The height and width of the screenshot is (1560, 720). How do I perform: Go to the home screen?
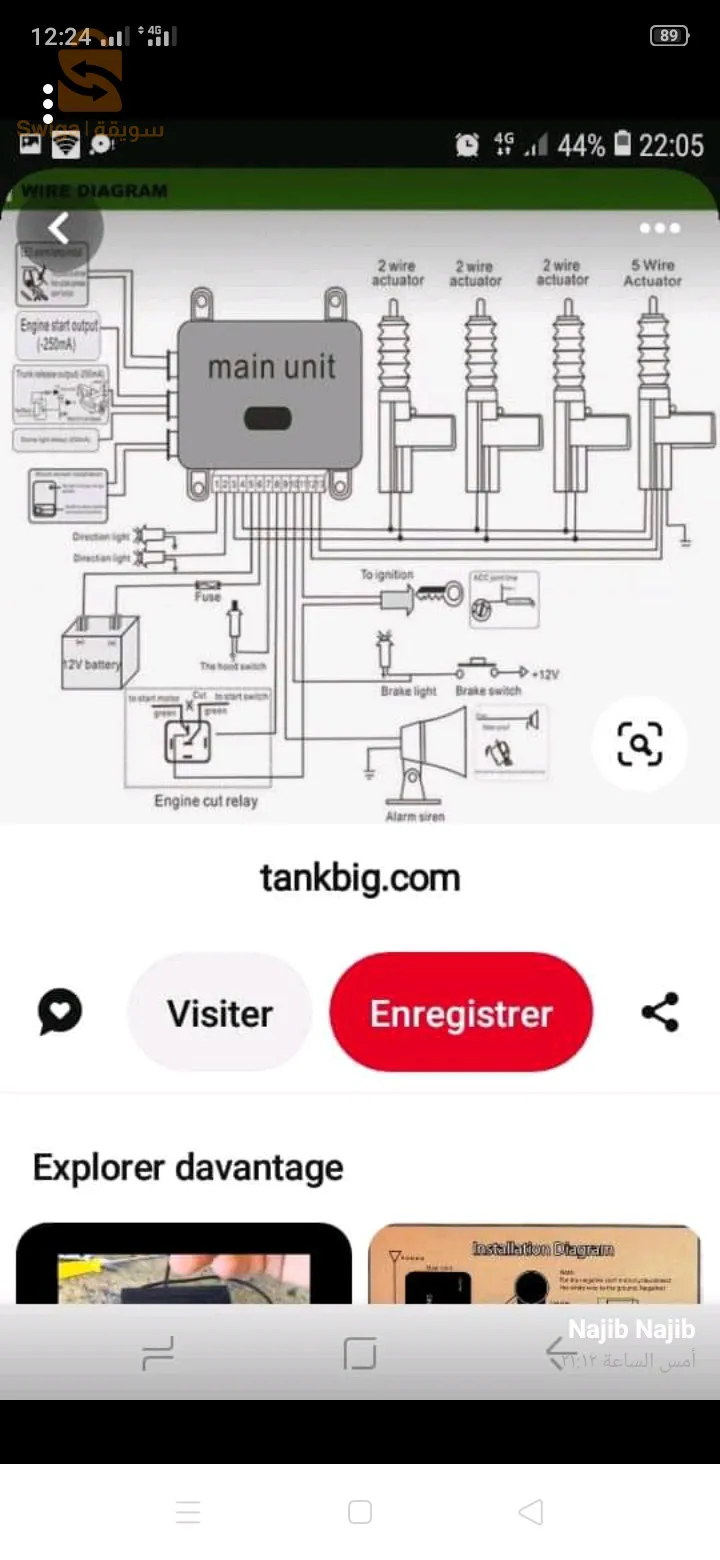pos(360,1512)
